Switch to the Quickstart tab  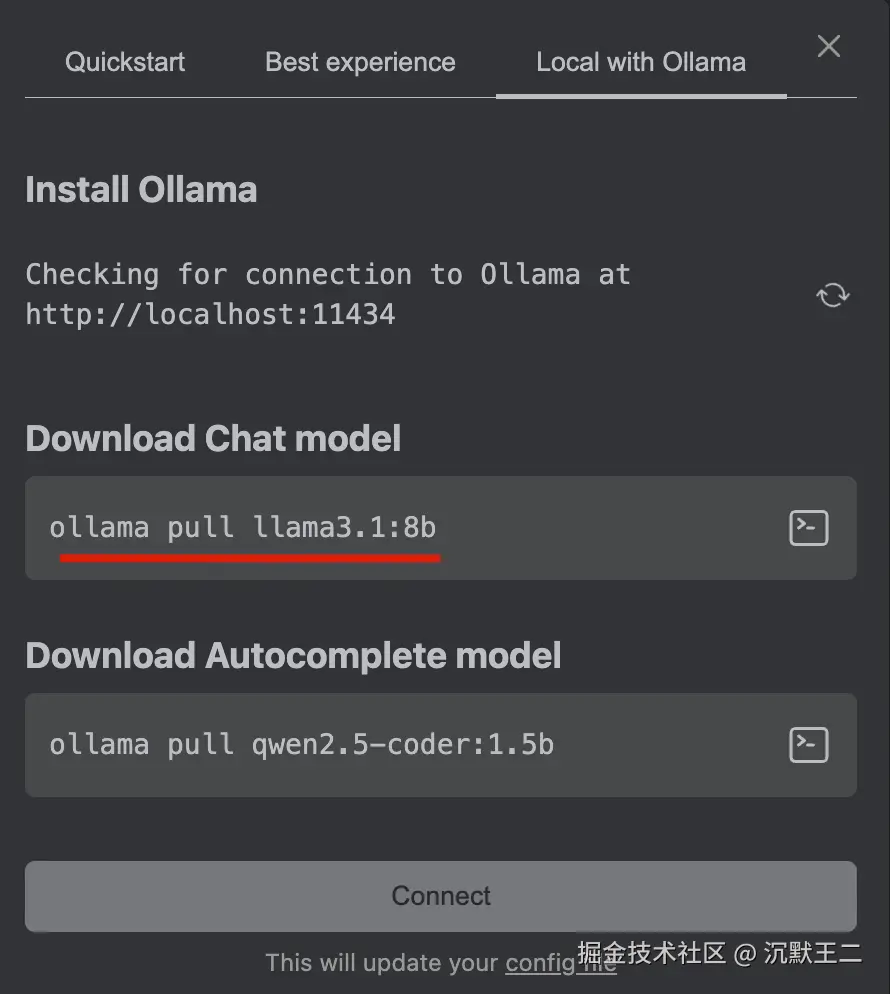tap(125, 62)
